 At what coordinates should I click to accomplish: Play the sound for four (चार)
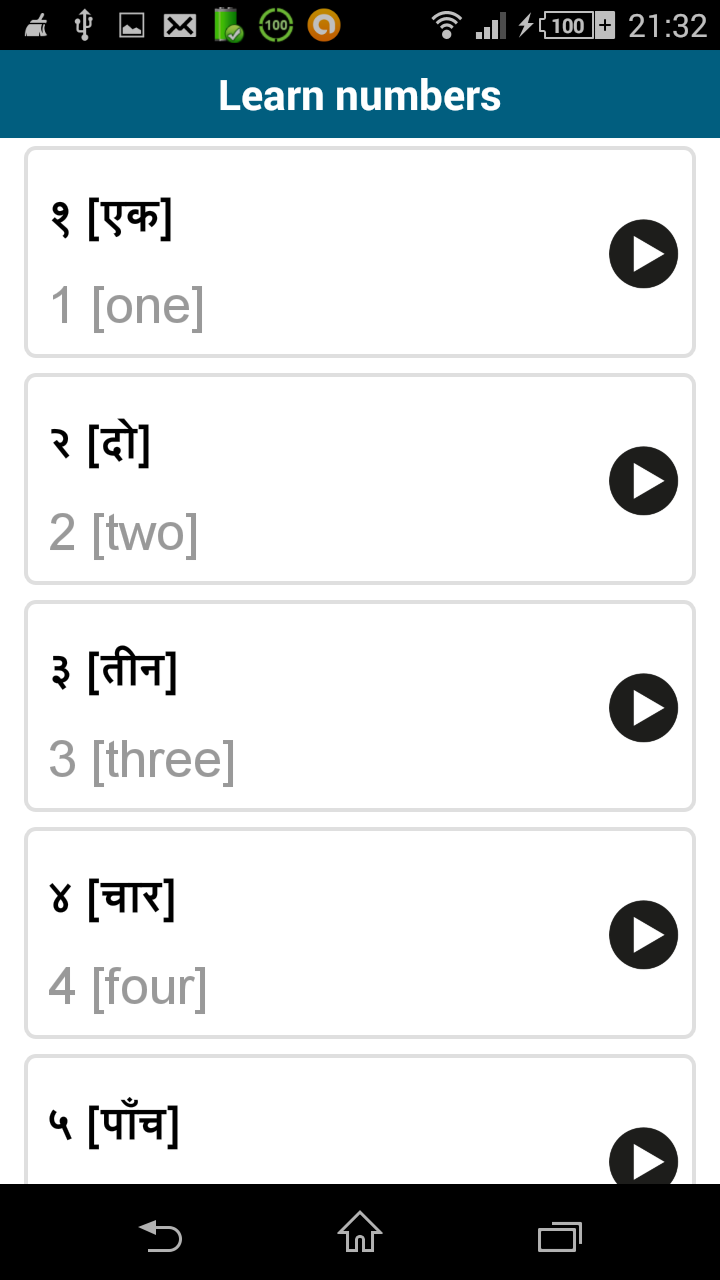643,935
